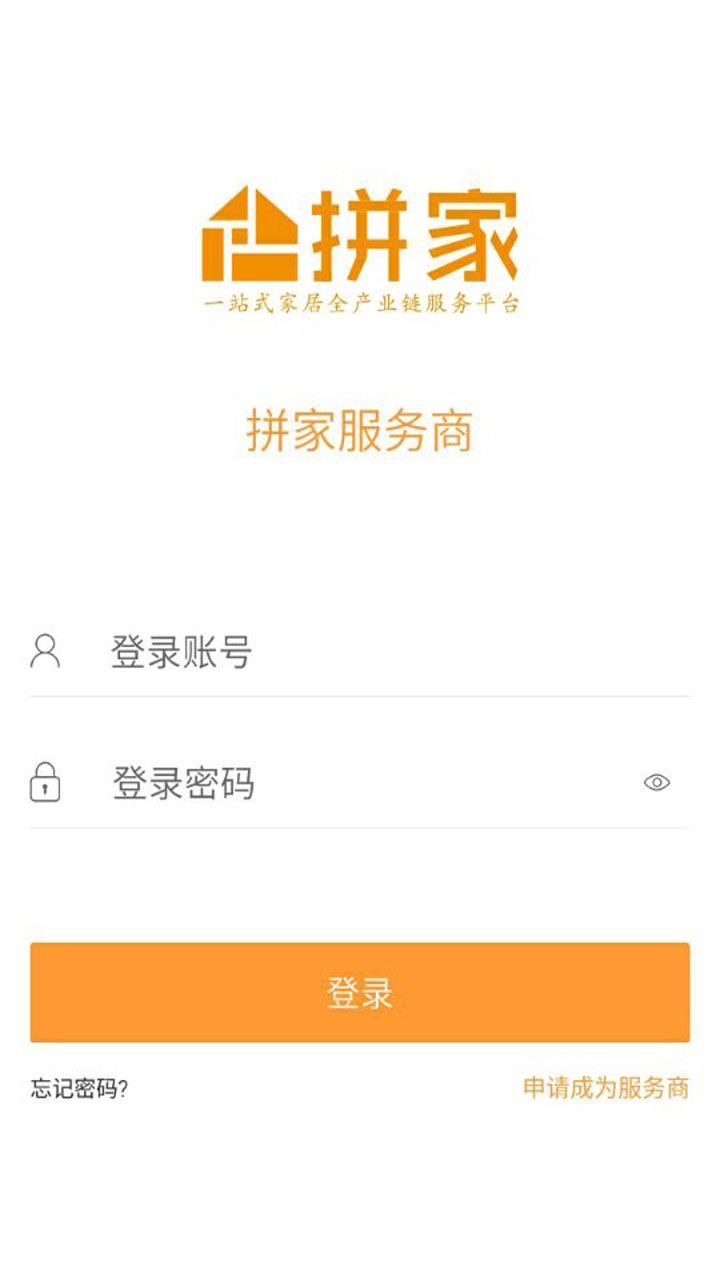Click the padlock icon beside 登录密码
Screen dimensions: 720x1280
(x=46, y=785)
